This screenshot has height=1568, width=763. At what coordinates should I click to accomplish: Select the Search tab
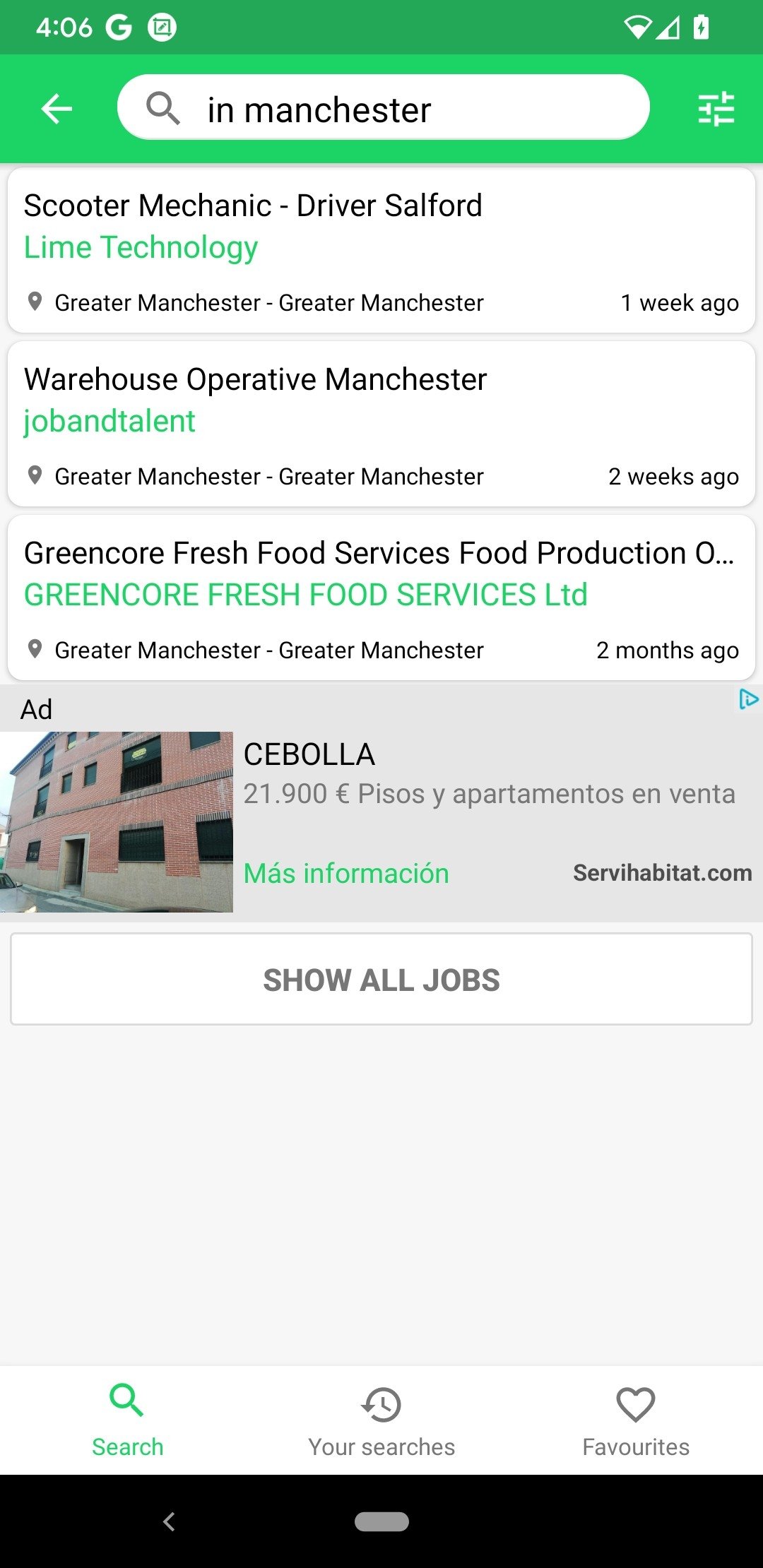127,1420
